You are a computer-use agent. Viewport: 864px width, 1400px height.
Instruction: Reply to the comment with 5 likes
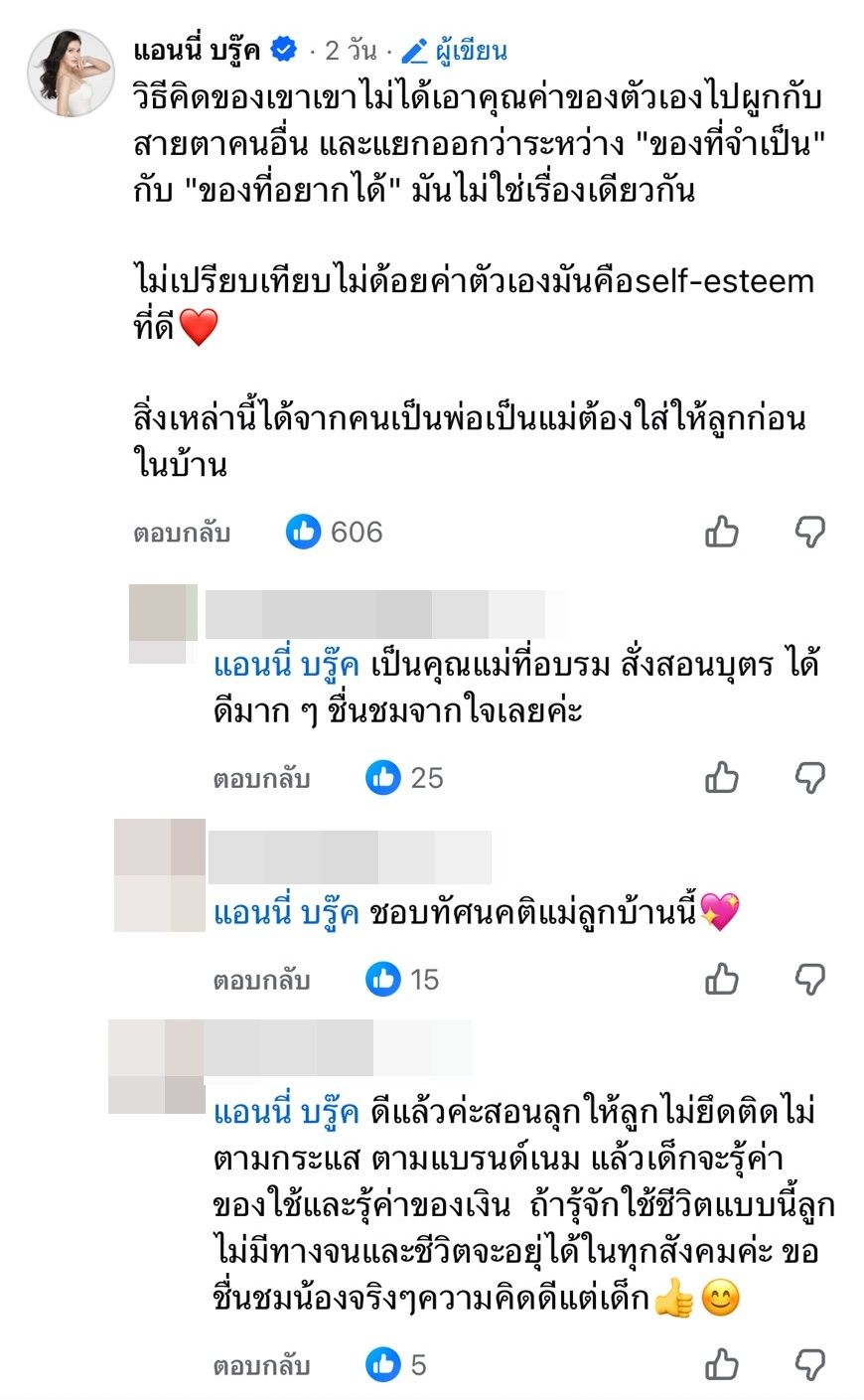coord(261,1365)
